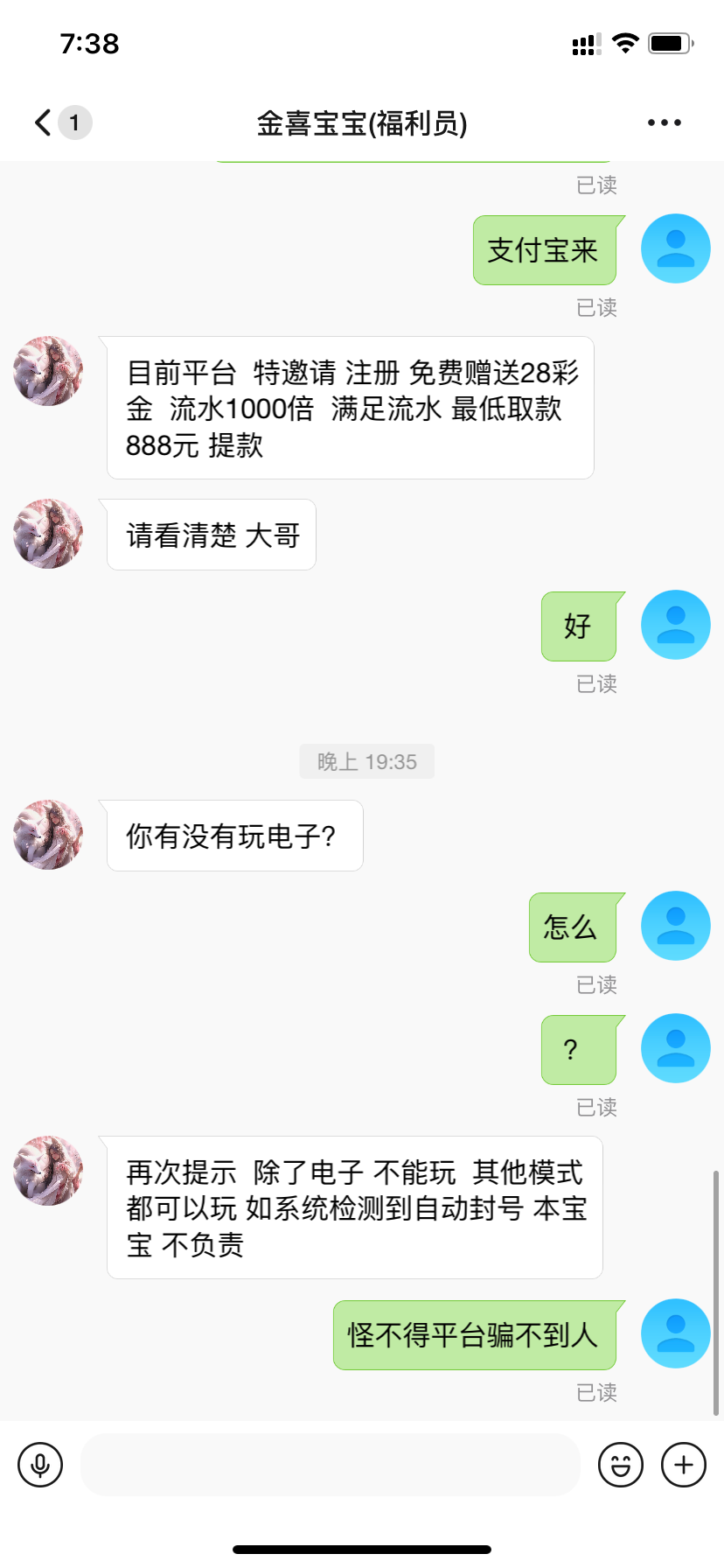
Task: Go back to the chat list
Action: (44, 122)
